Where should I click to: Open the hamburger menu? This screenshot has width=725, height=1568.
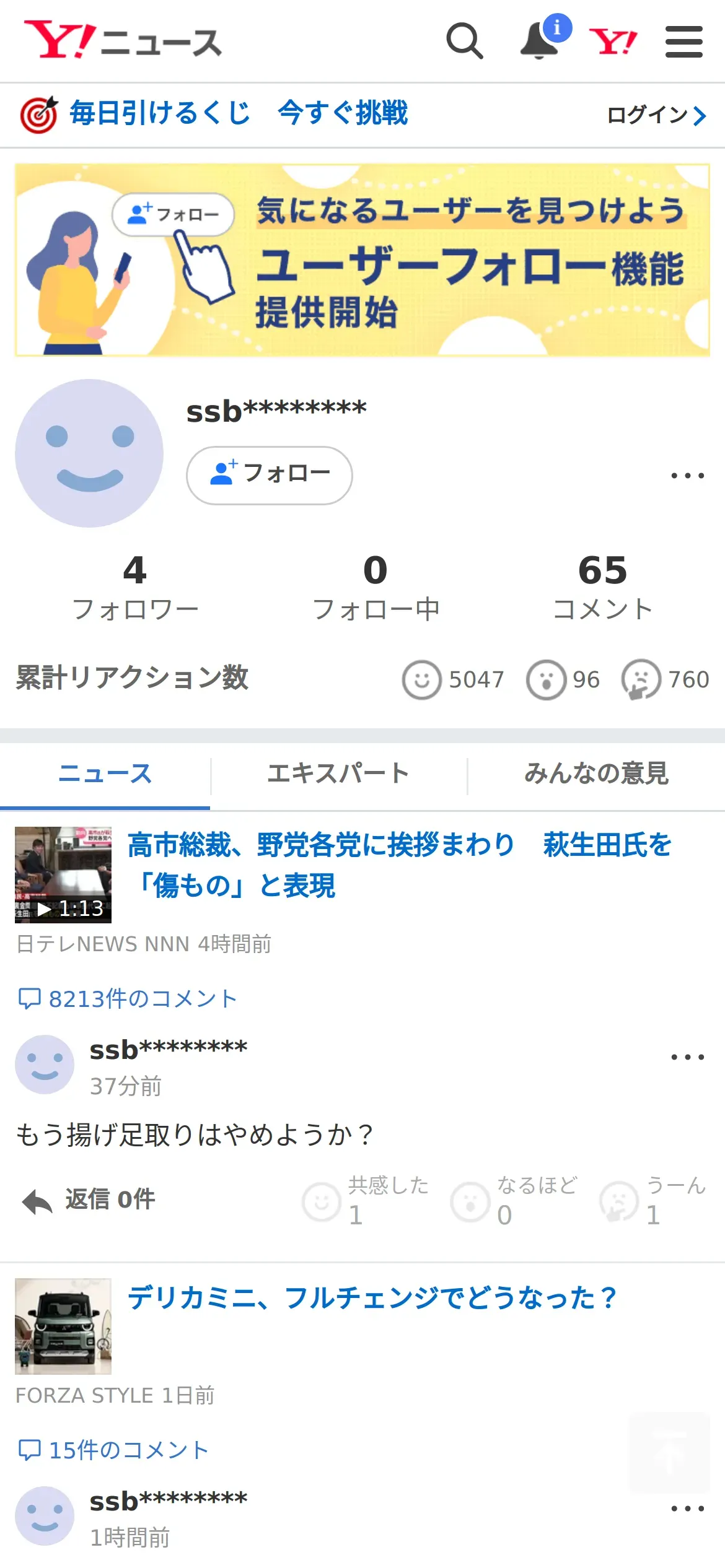pyautogui.click(x=683, y=41)
